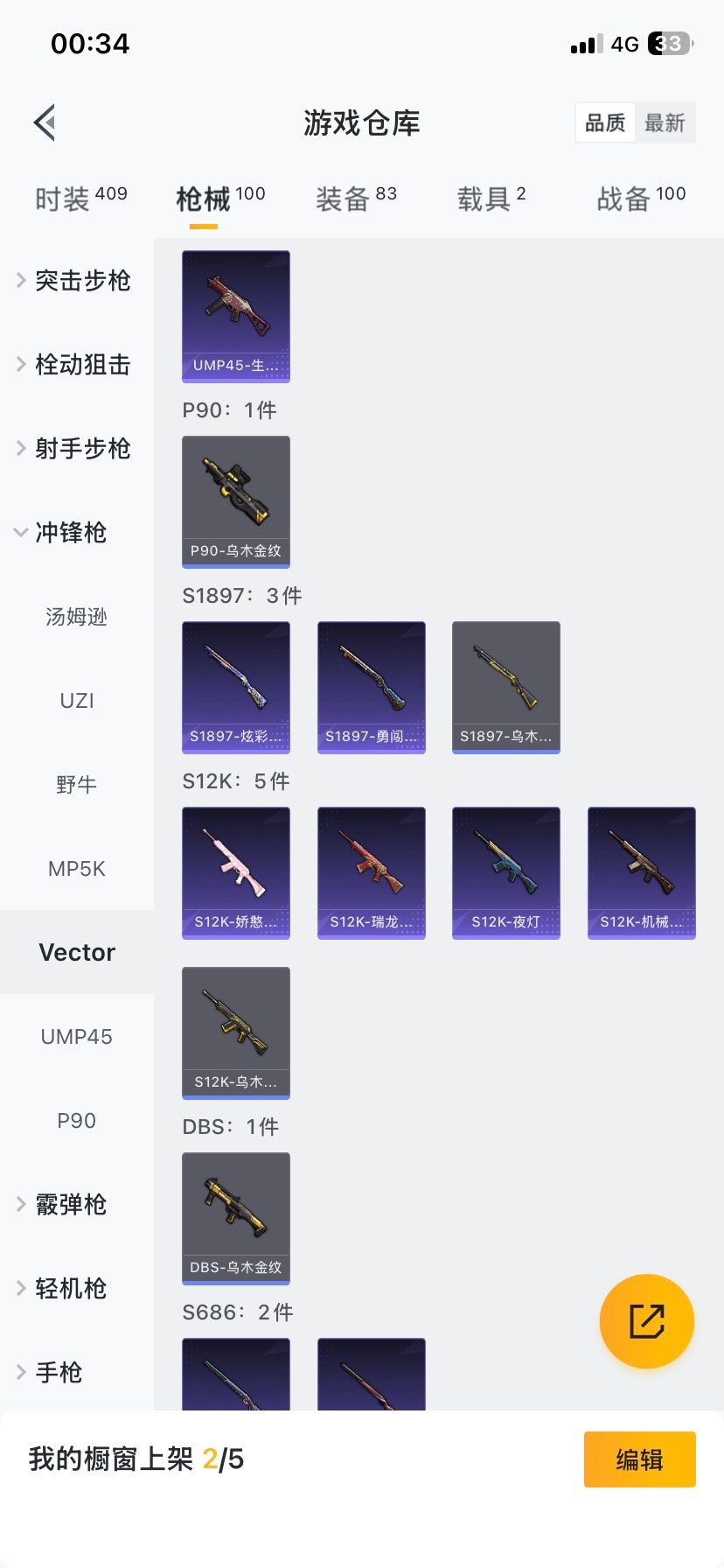Open the P90-乌木金纹 skin card
724x1568 pixels.
point(236,502)
